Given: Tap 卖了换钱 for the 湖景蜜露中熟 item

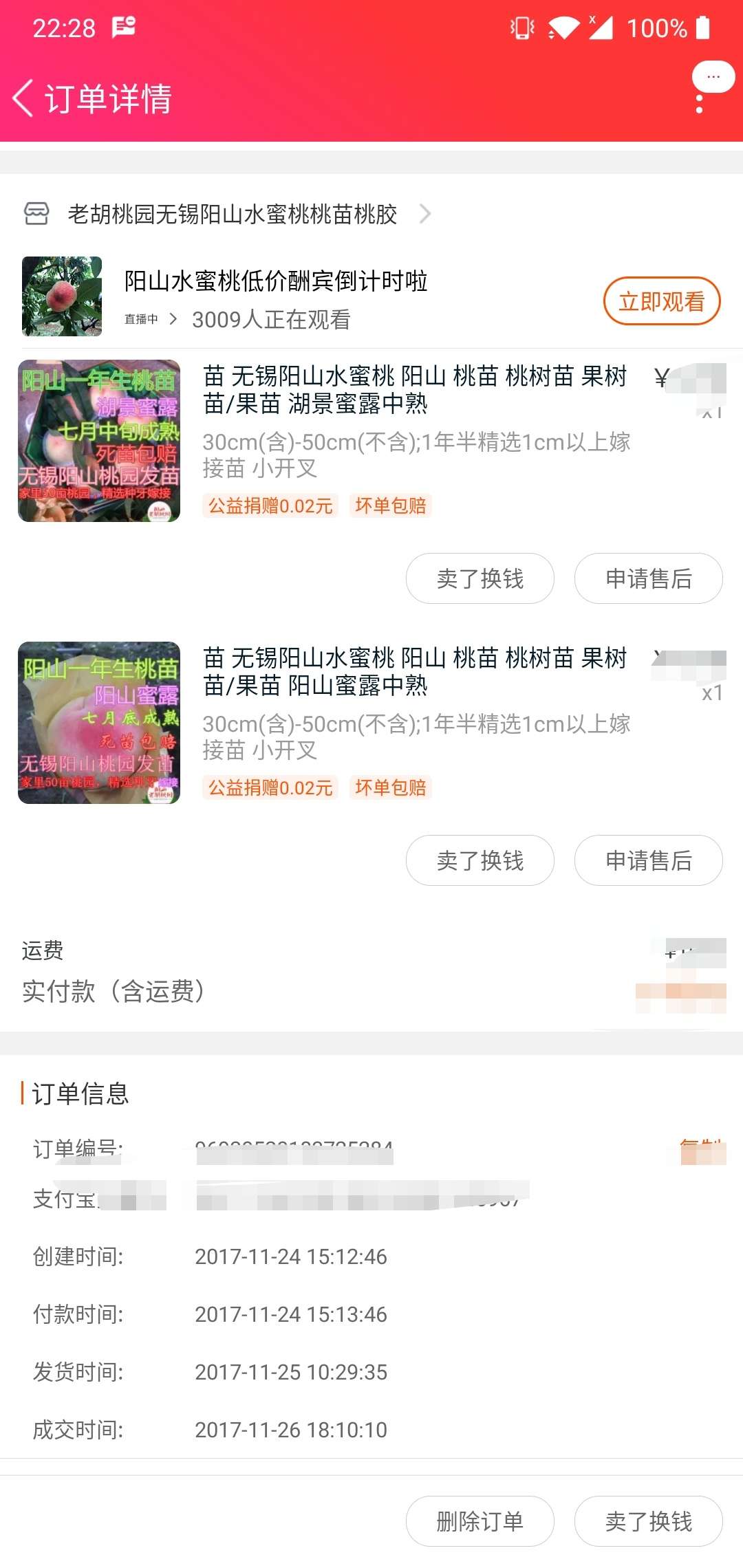Looking at the screenshot, I should pyautogui.click(x=480, y=578).
